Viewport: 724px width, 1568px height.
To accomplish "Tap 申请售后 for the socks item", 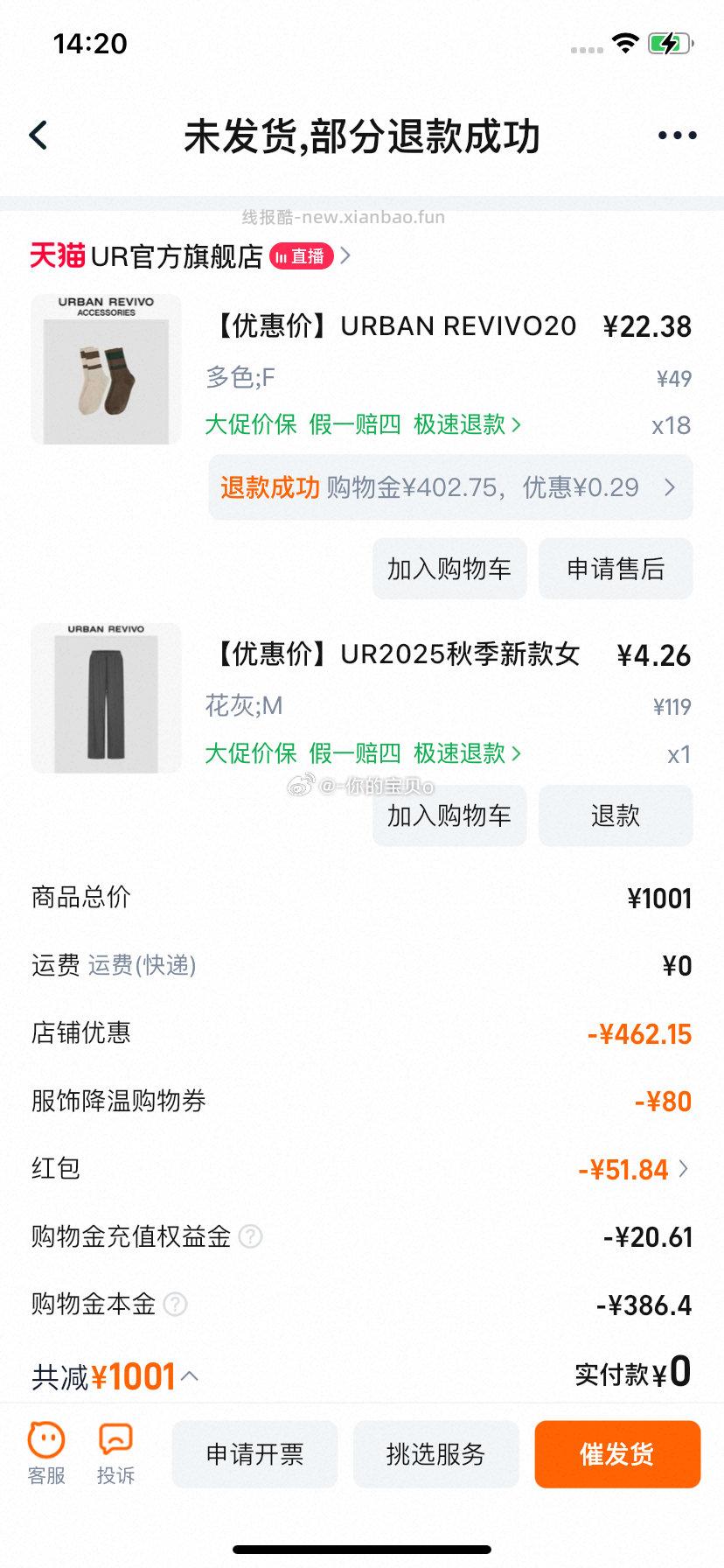I will [x=616, y=569].
